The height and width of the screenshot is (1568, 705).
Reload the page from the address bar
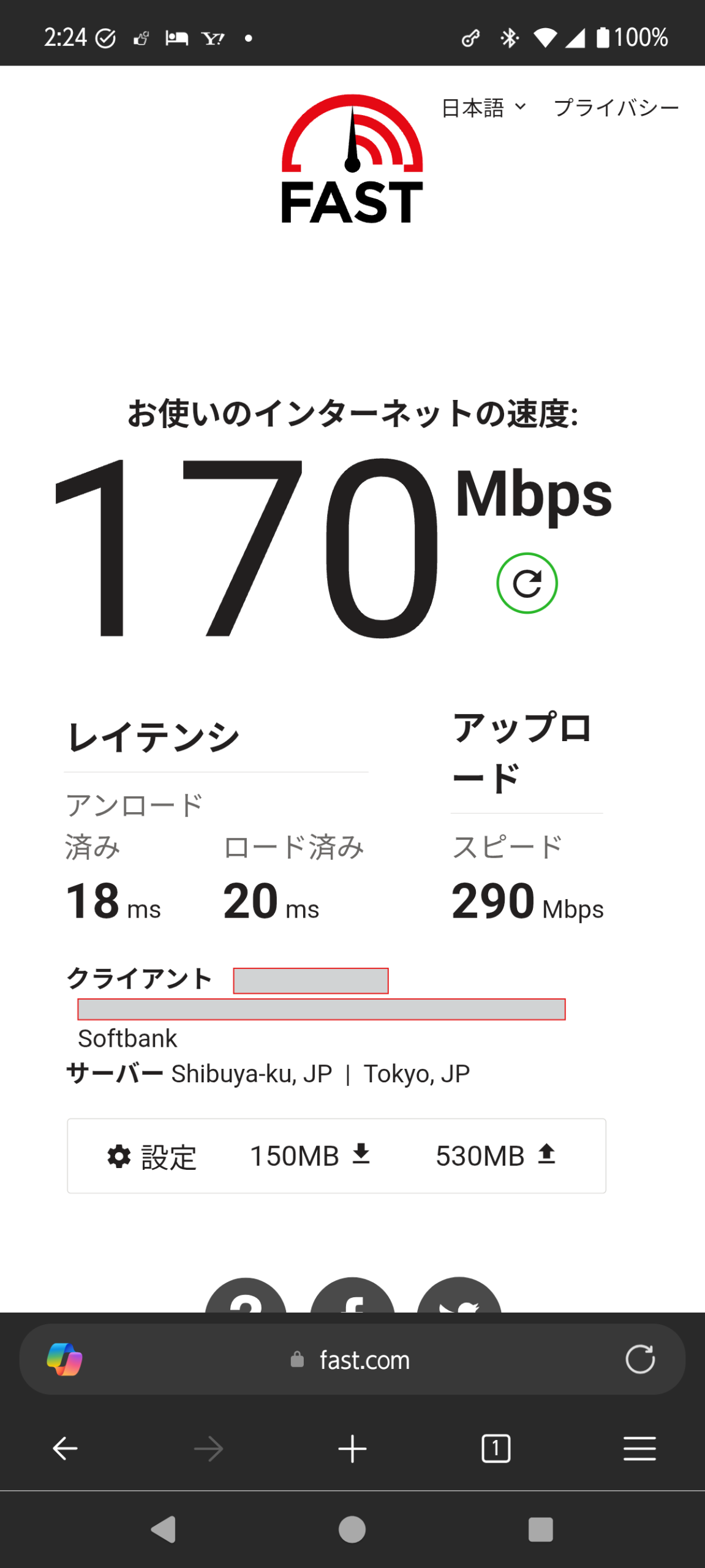[640, 1359]
